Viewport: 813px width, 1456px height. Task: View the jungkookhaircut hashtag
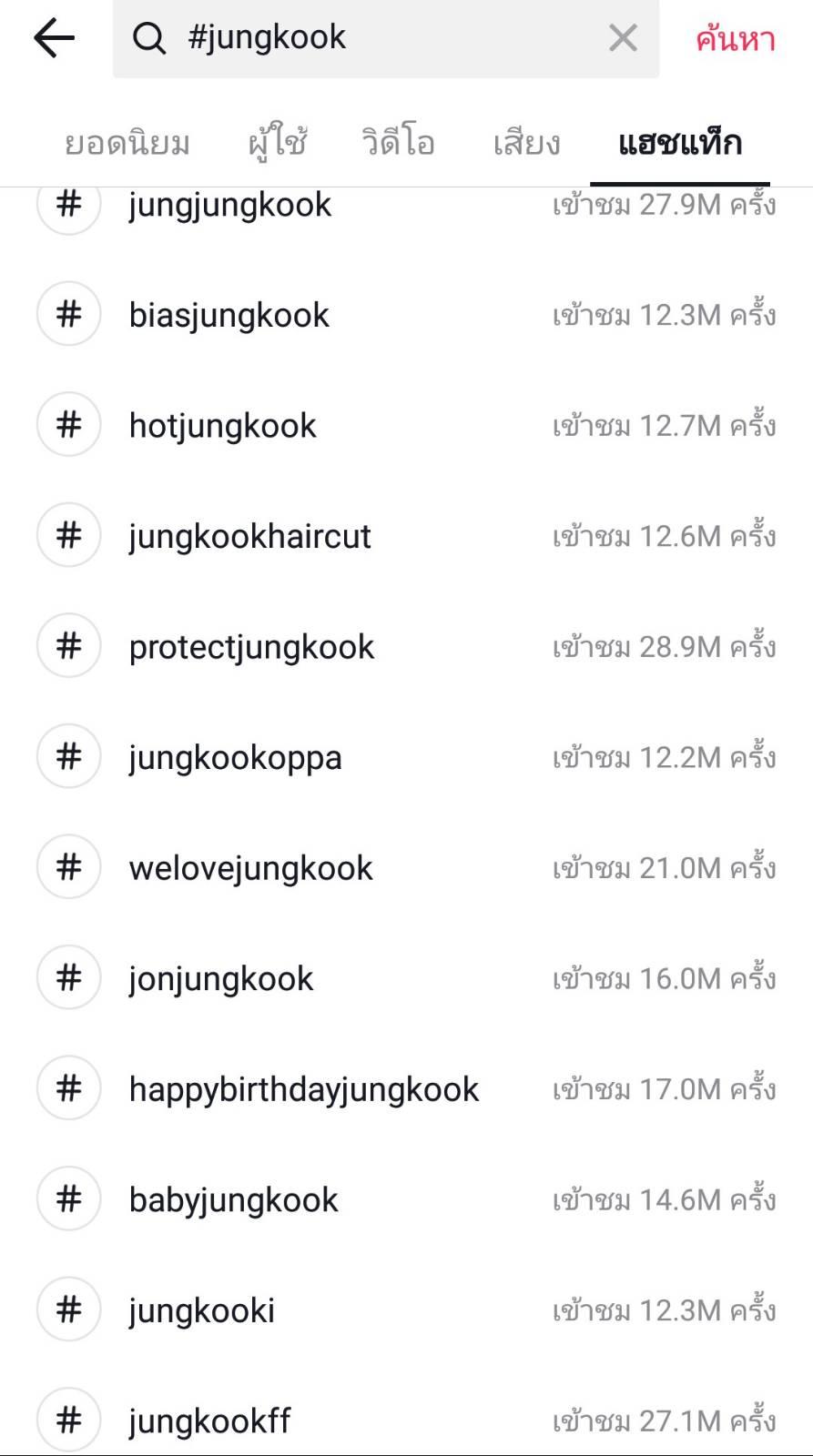[x=250, y=537]
